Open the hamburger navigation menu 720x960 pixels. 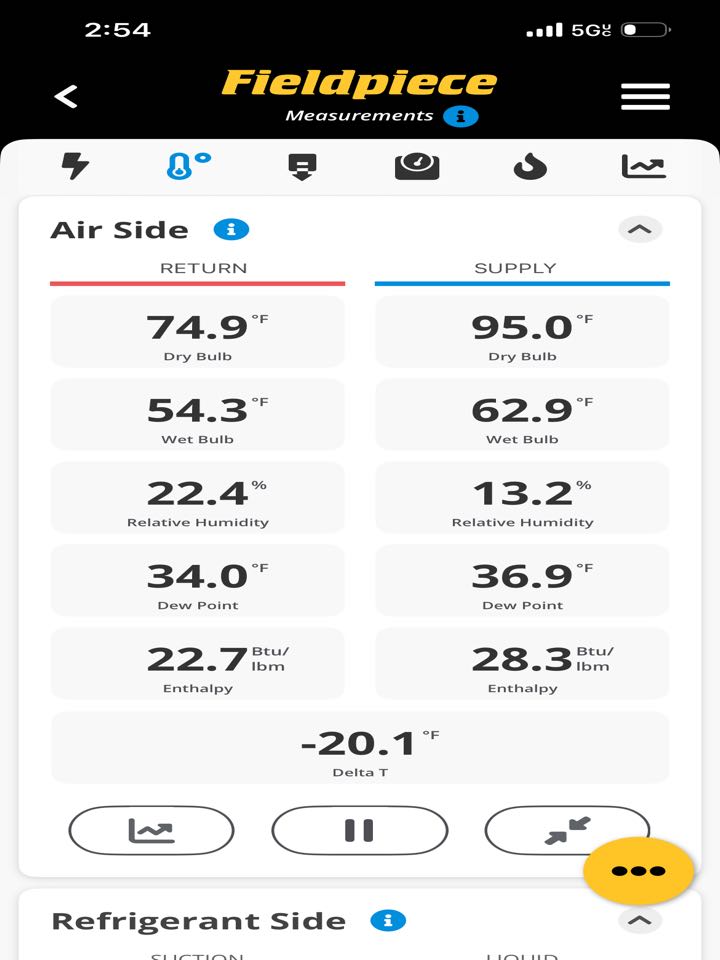click(645, 95)
